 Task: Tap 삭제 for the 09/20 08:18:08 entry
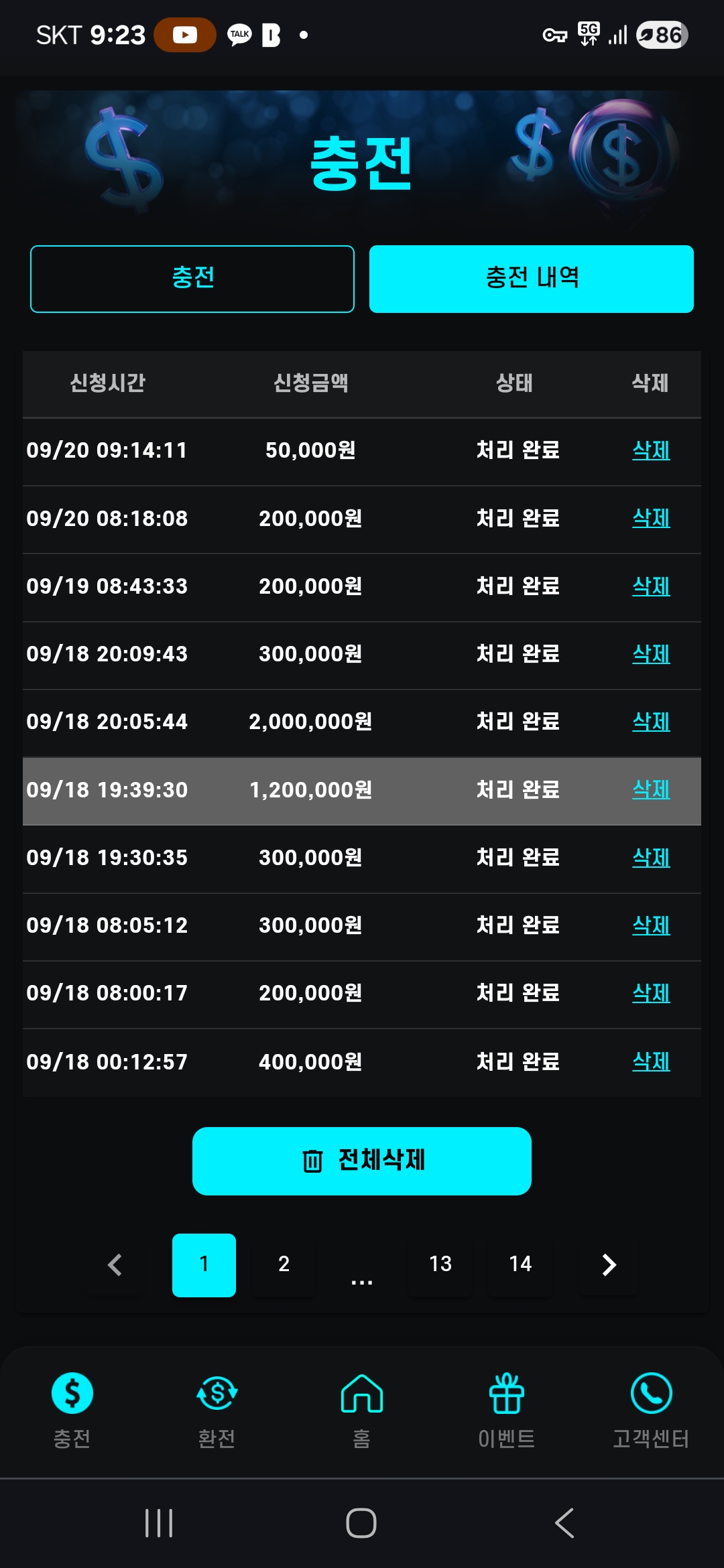[x=651, y=518]
